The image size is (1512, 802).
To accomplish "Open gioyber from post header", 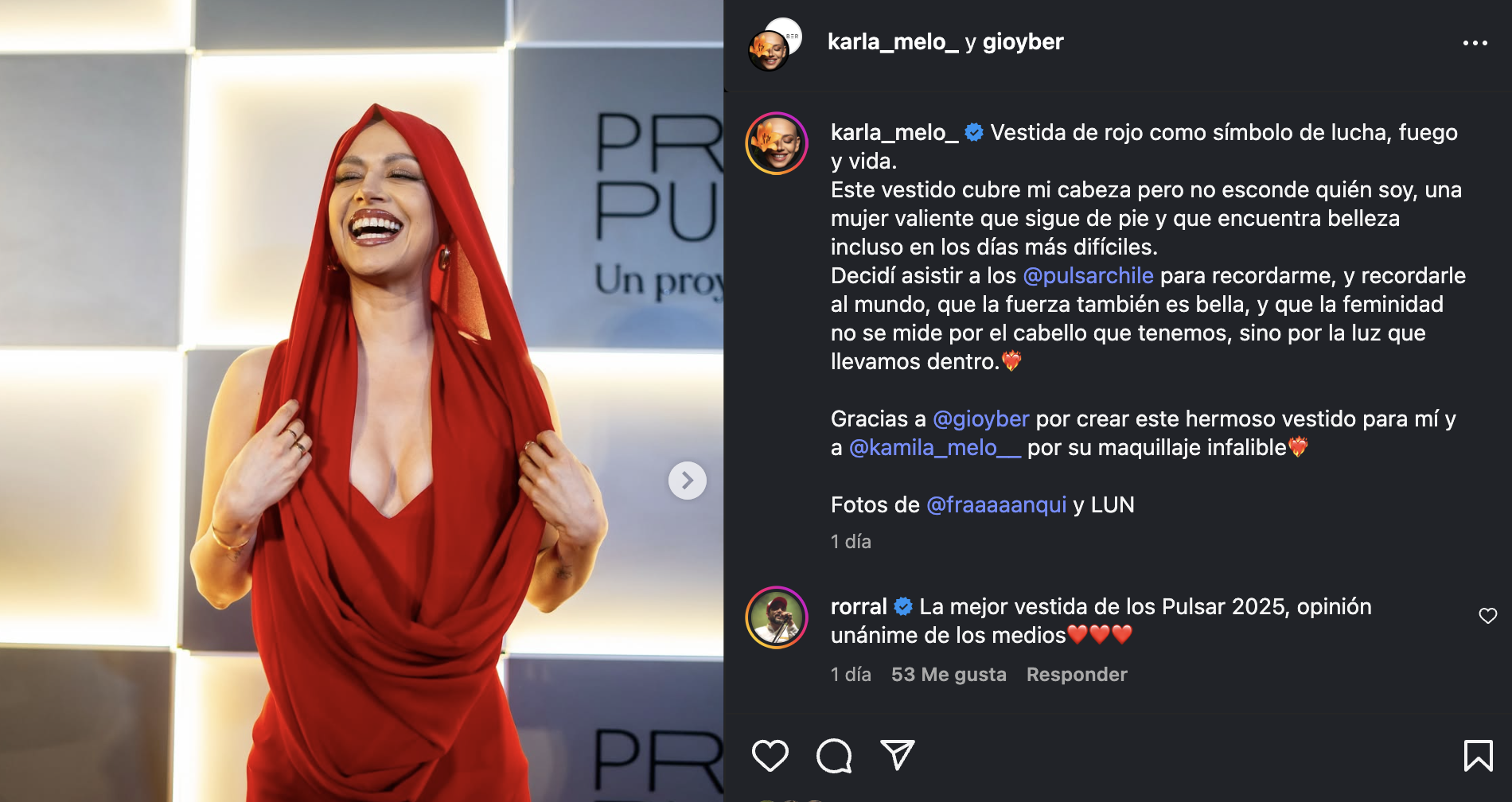I will coord(1023,42).
